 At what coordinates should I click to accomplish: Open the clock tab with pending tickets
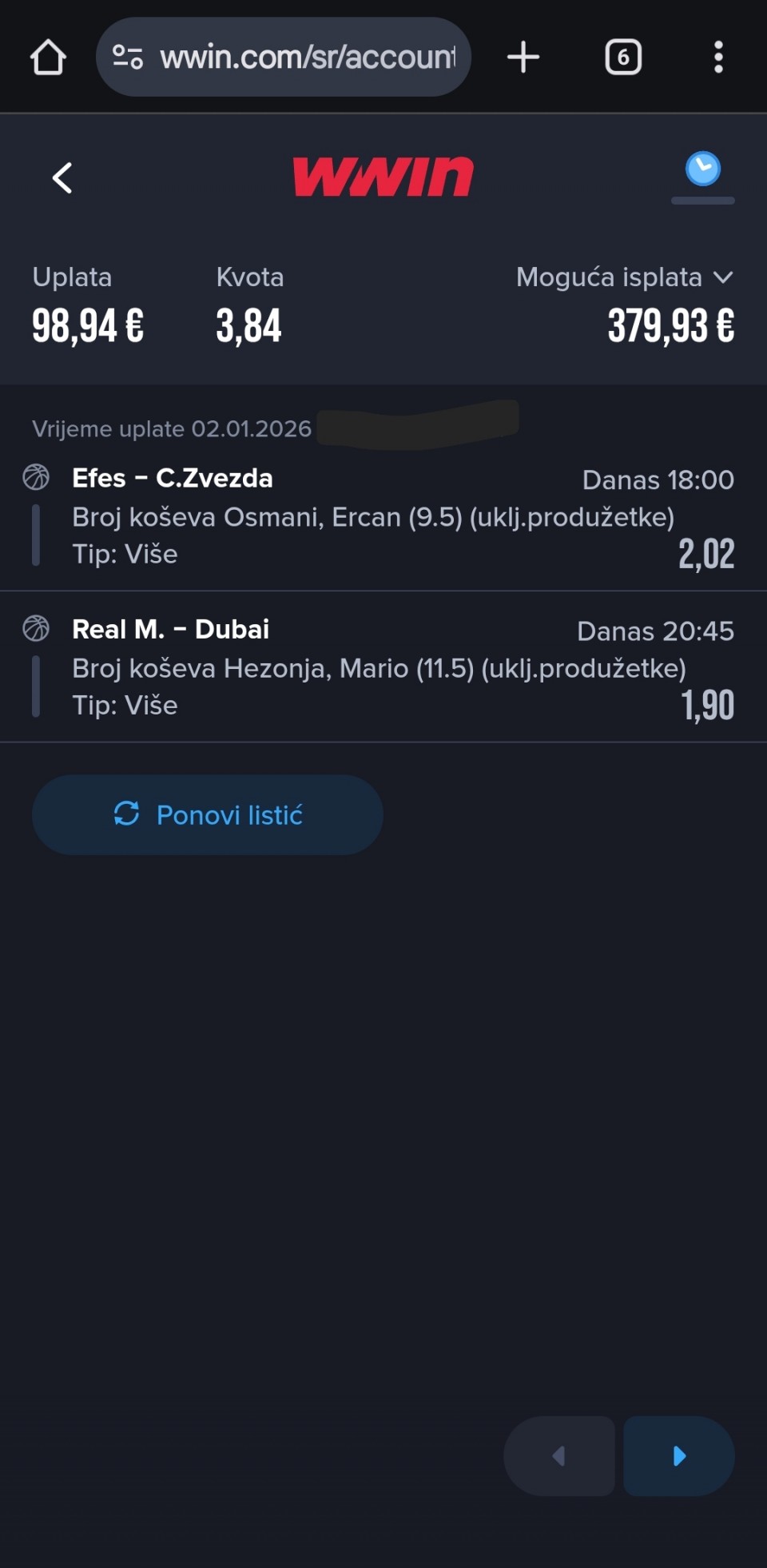(702, 170)
